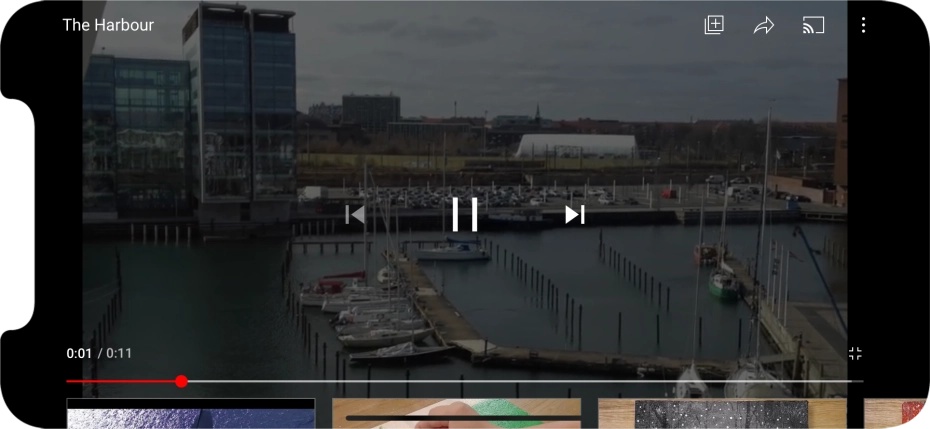Open the third suggested video thumbnail
The height and width of the screenshot is (429, 930).
[x=722, y=414]
